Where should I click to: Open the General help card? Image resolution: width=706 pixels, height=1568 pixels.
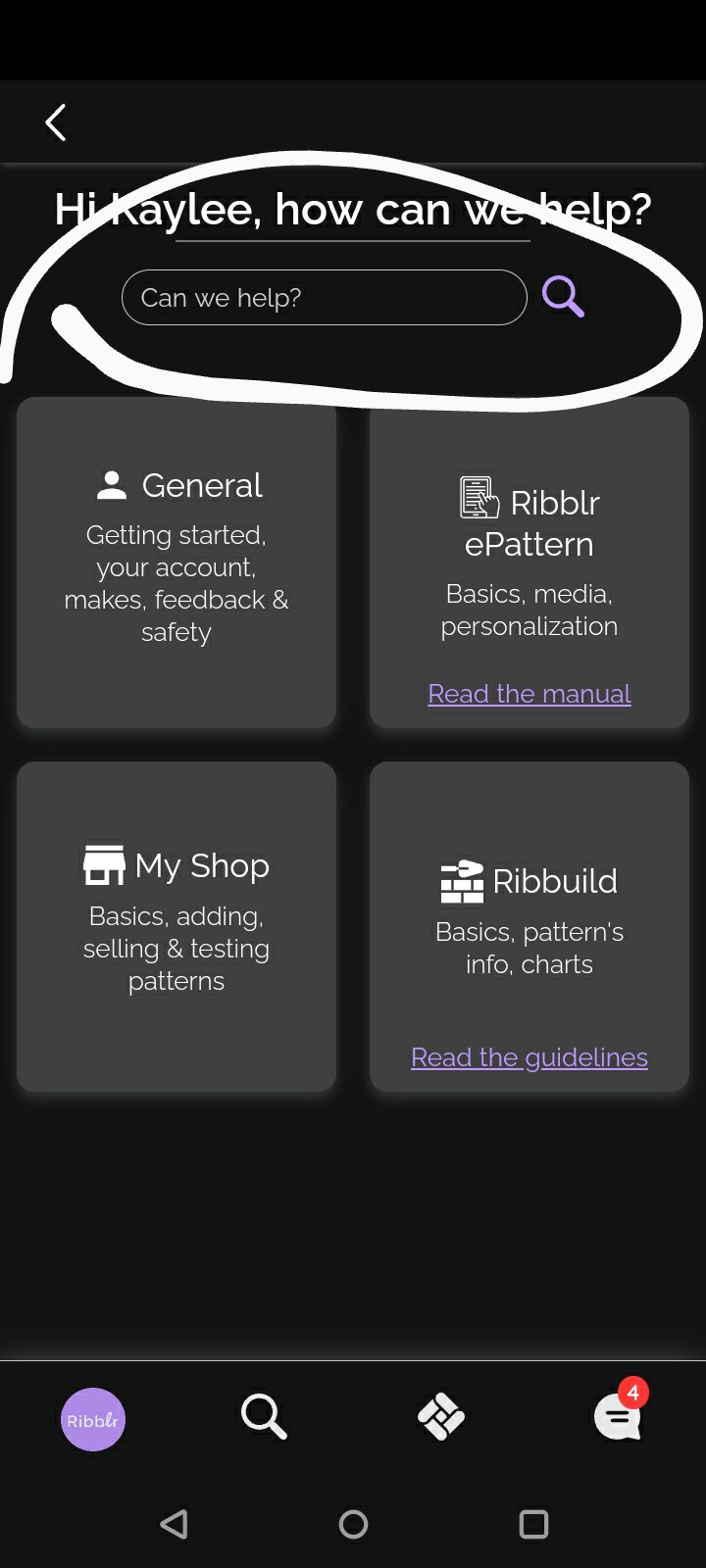point(176,563)
